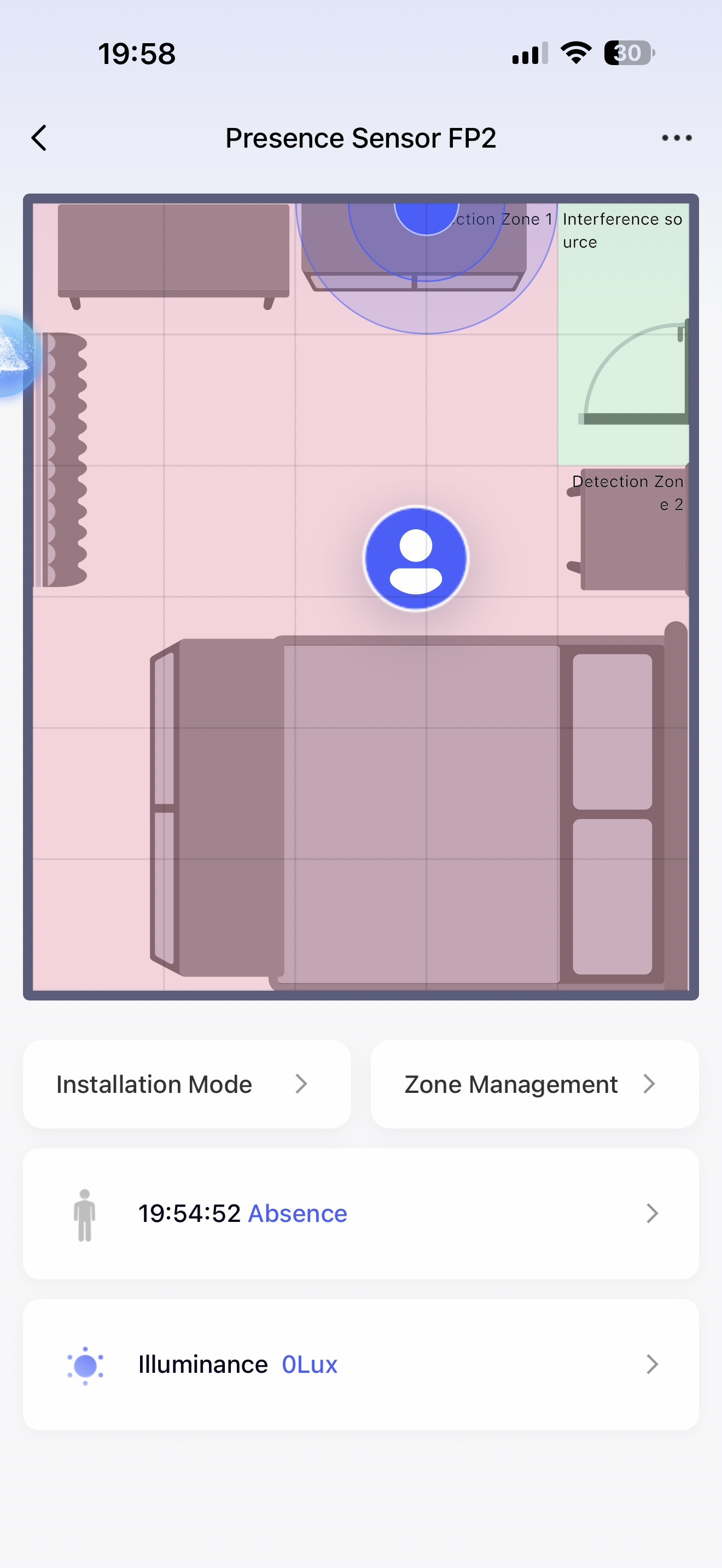Open the three-dot overflow menu
The height and width of the screenshot is (1568, 722).
(677, 138)
